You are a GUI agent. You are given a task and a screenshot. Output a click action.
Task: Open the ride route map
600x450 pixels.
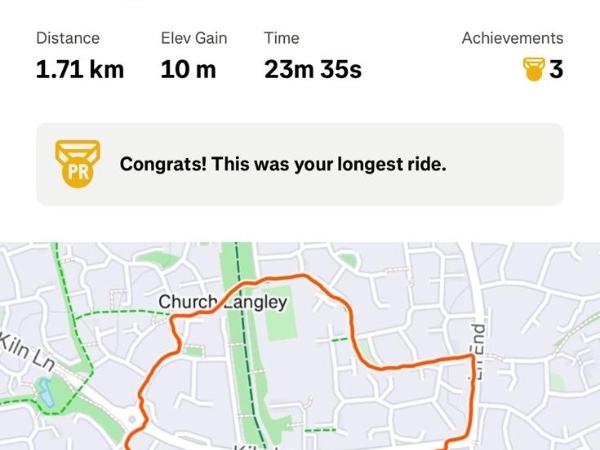300,350
